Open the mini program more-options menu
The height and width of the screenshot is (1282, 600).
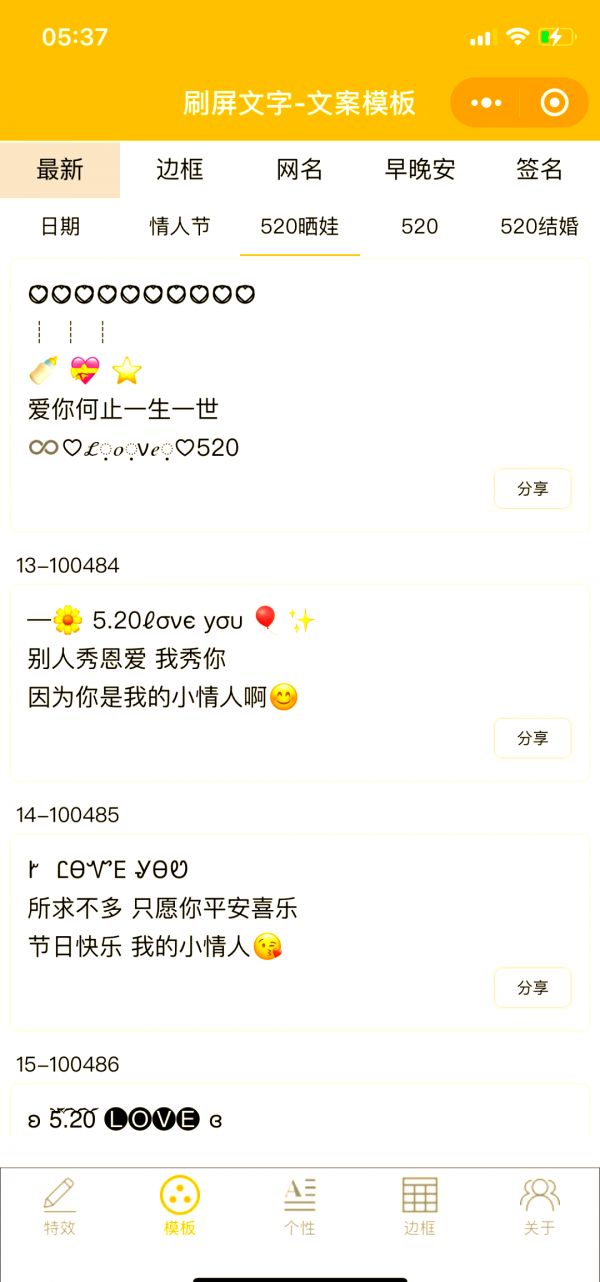point(486,102)
